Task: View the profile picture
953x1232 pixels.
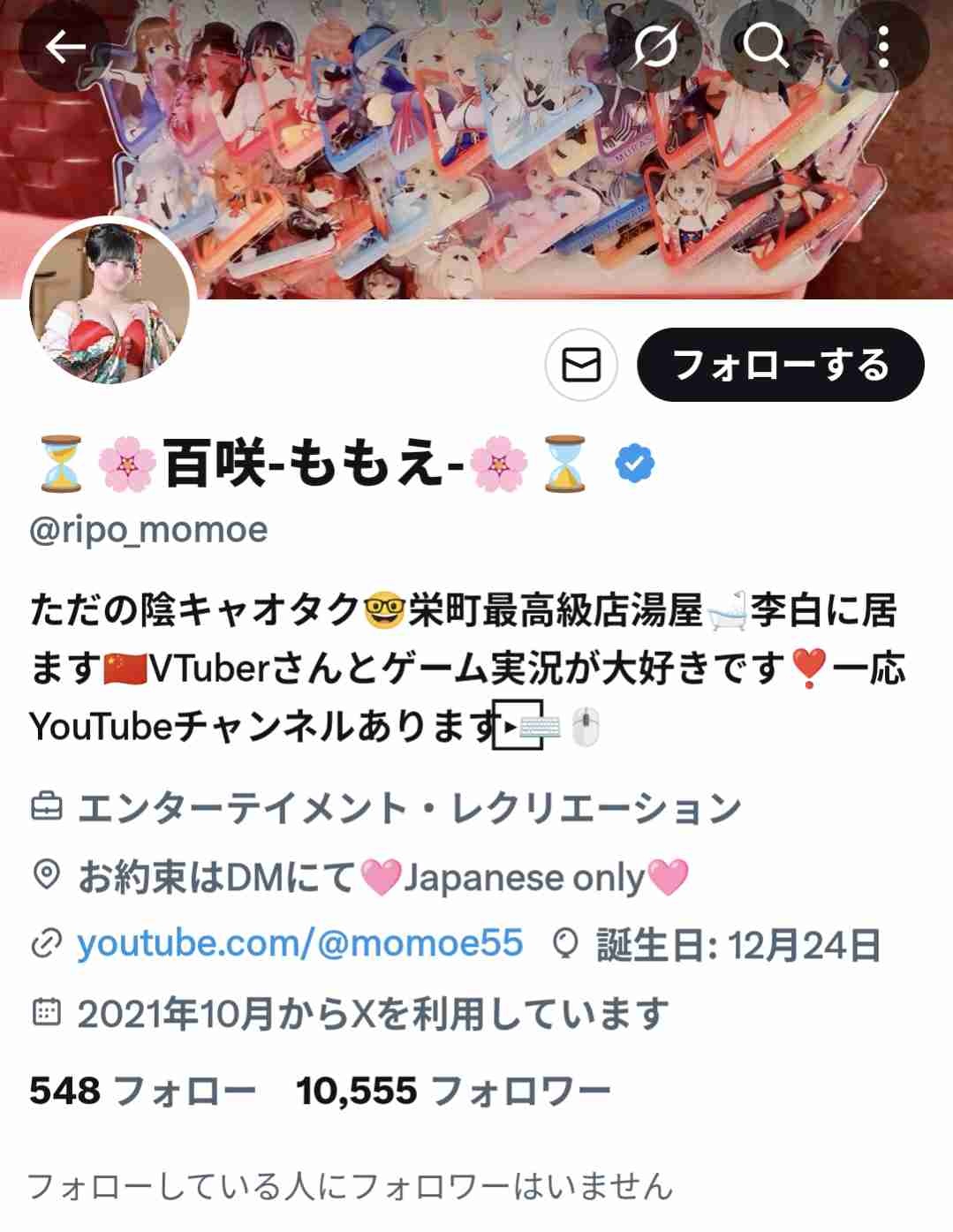Action: 110,302
